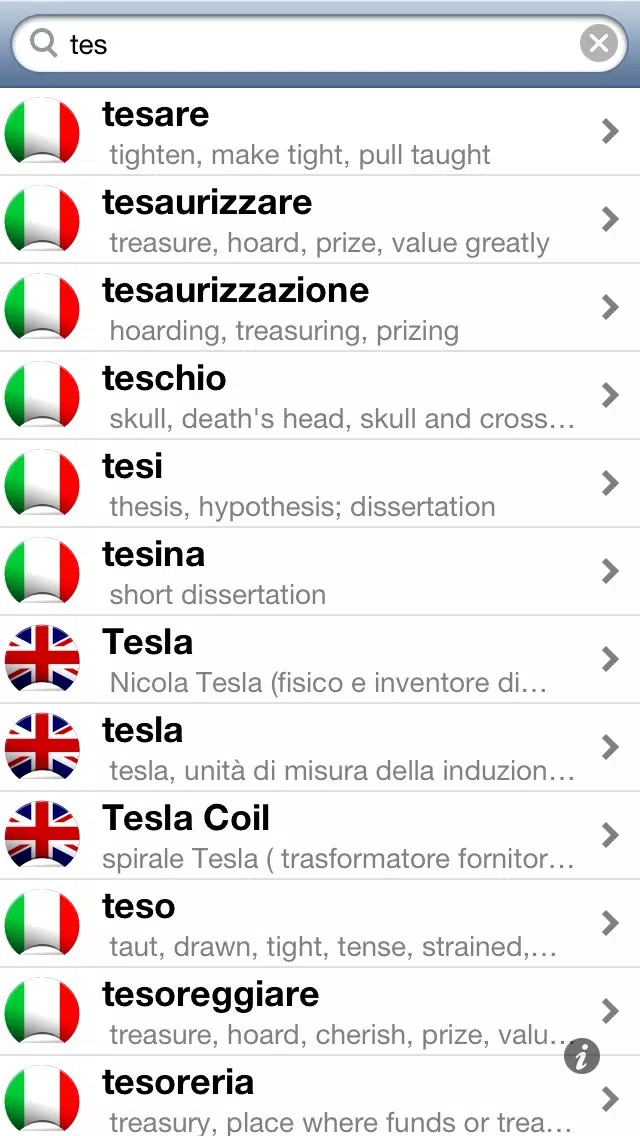Image resolution: width=640 pixels, height=1136 pixels.
Task: Open the teso entry
Action: 320,924
